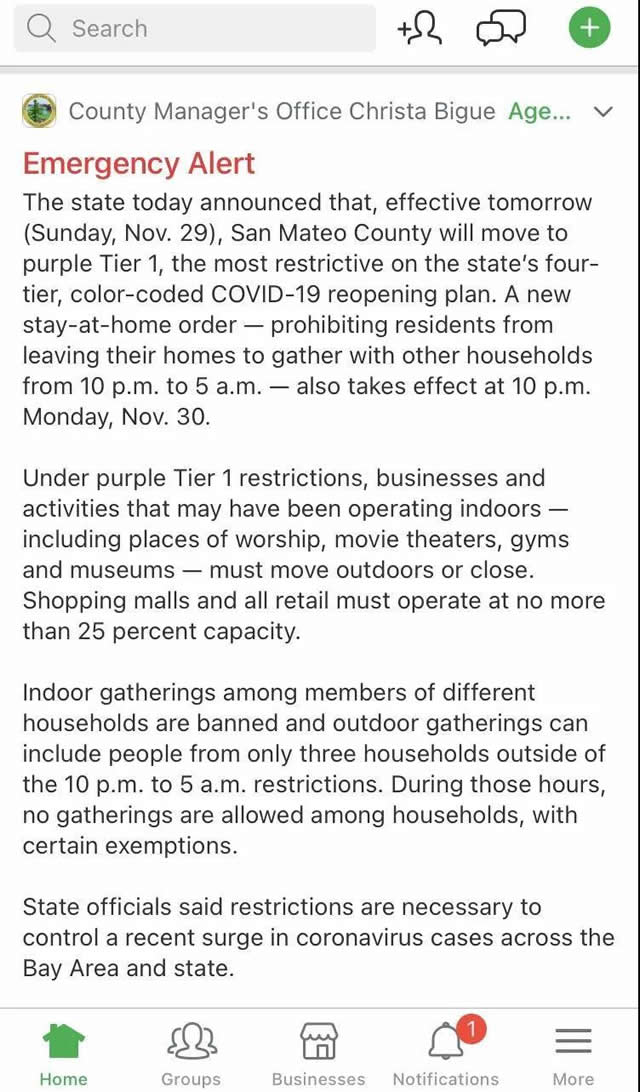Create a new post with the plus button

[x=589, y=29]
